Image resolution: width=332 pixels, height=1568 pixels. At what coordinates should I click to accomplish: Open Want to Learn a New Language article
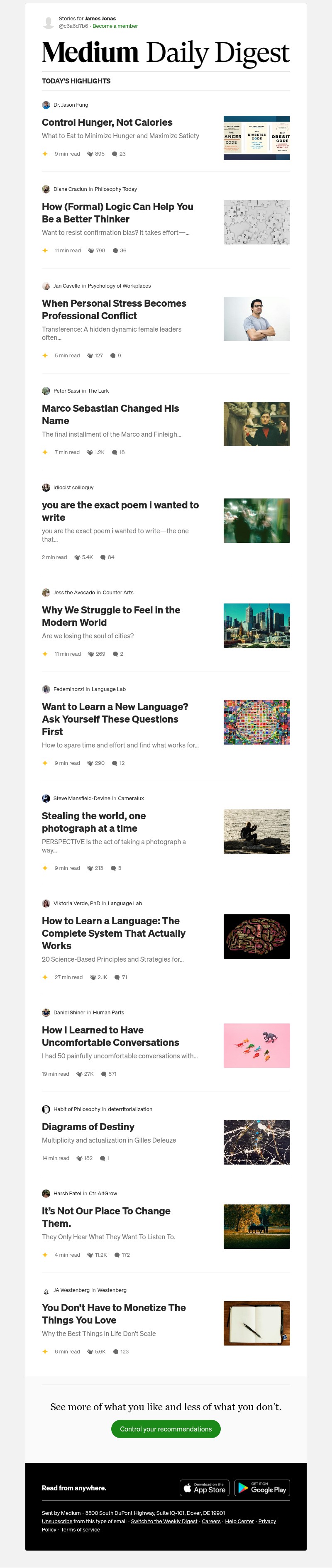pyautogui.click(x=115, y=718)
